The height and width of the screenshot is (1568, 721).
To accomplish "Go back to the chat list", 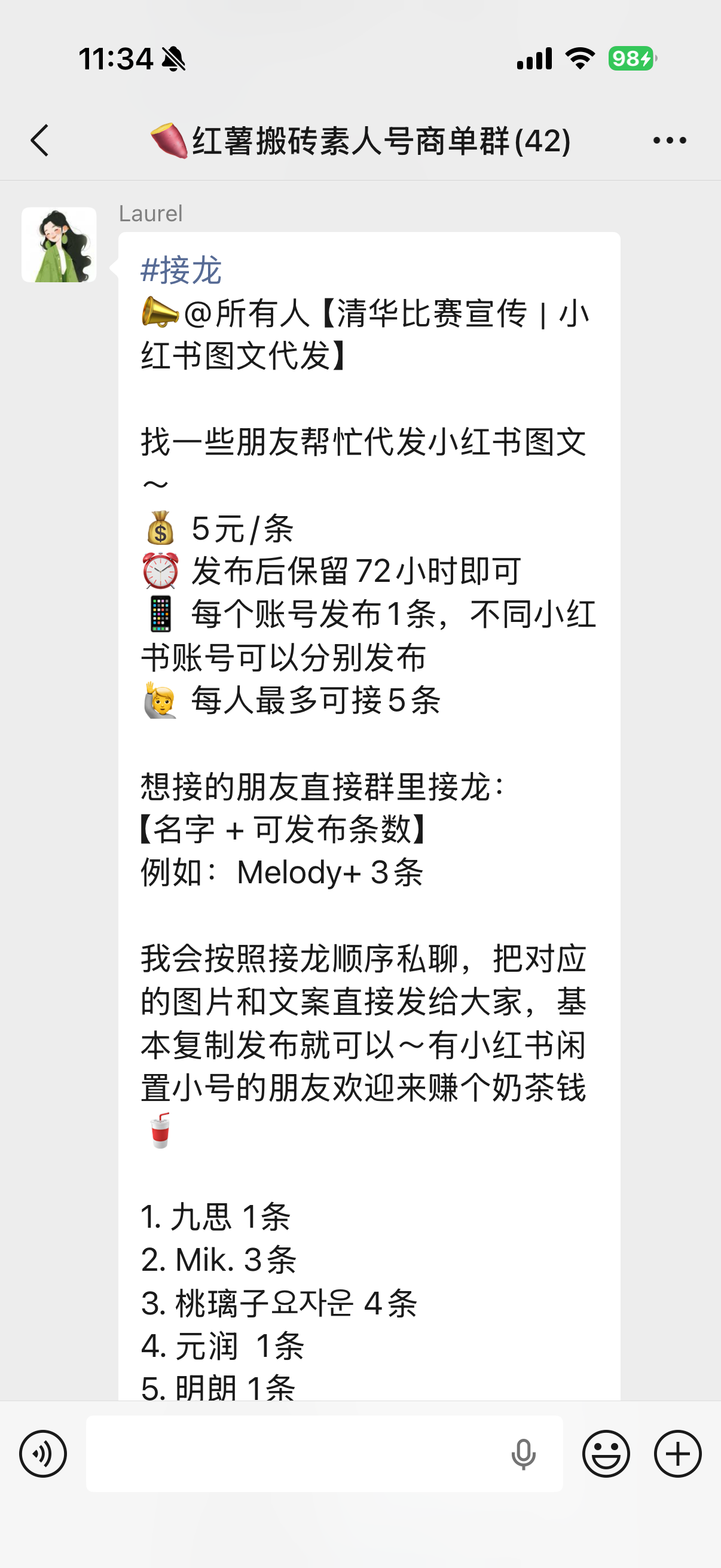I will coord(39,141).
